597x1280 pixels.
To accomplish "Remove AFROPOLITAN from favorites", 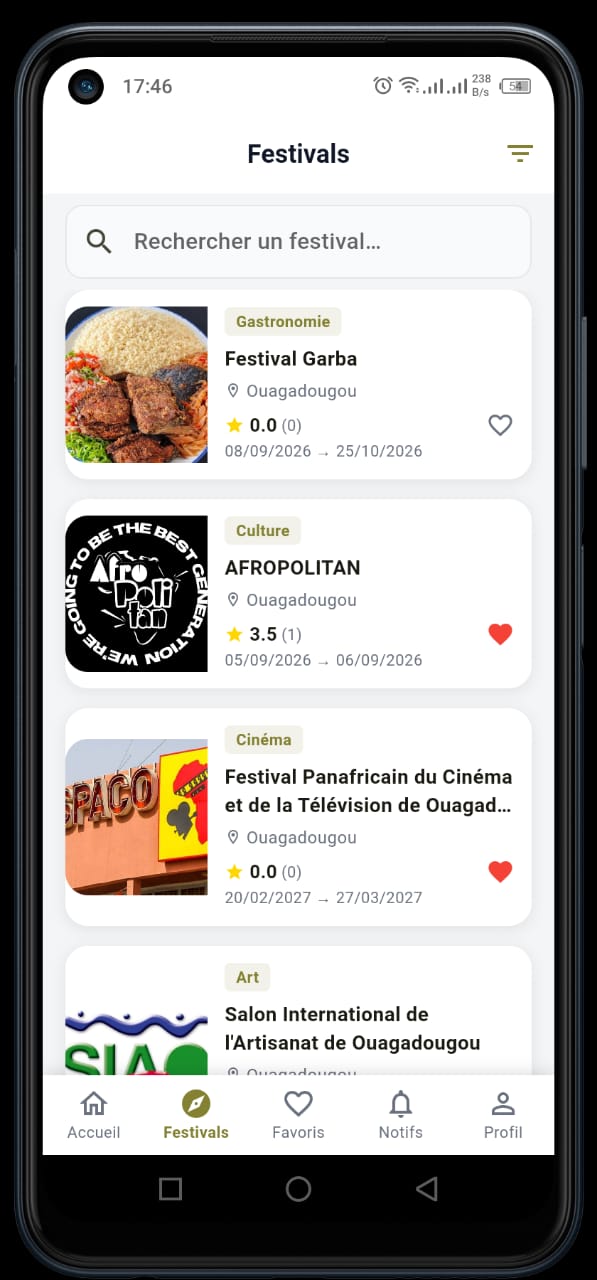I will coord(500,634).
